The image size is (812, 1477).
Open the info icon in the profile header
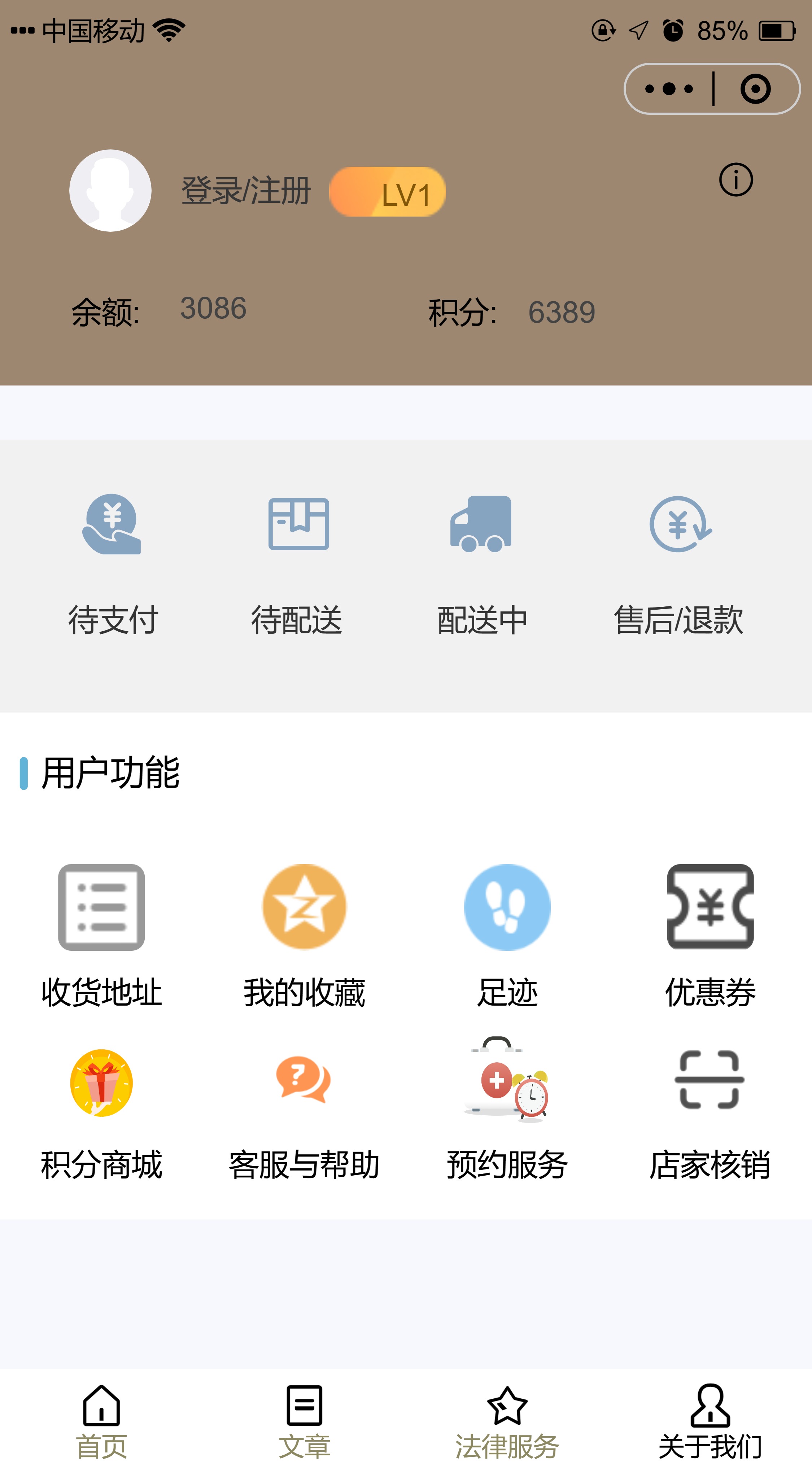(736, 180)
